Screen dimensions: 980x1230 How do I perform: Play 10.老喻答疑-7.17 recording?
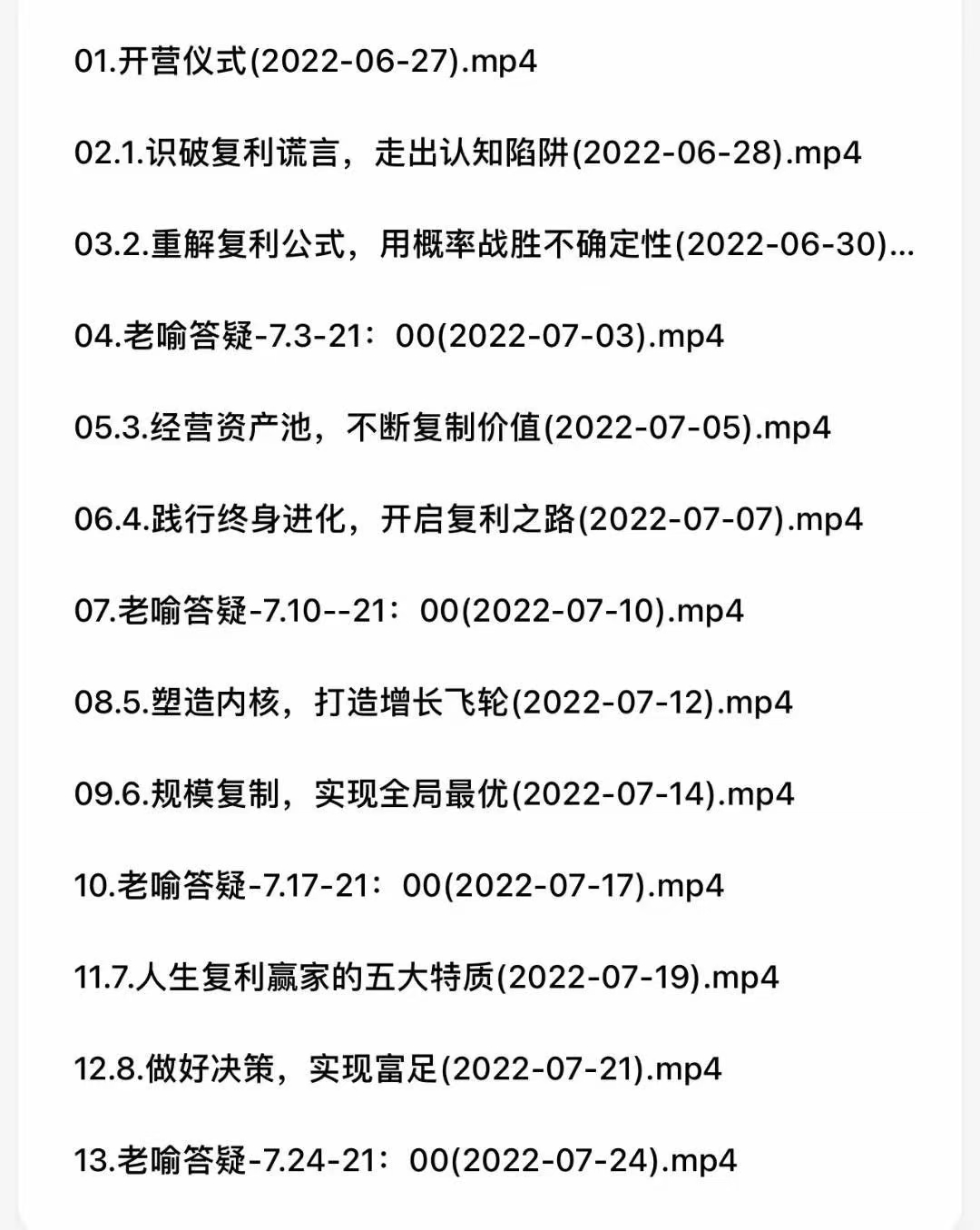(x=399, y=886)
